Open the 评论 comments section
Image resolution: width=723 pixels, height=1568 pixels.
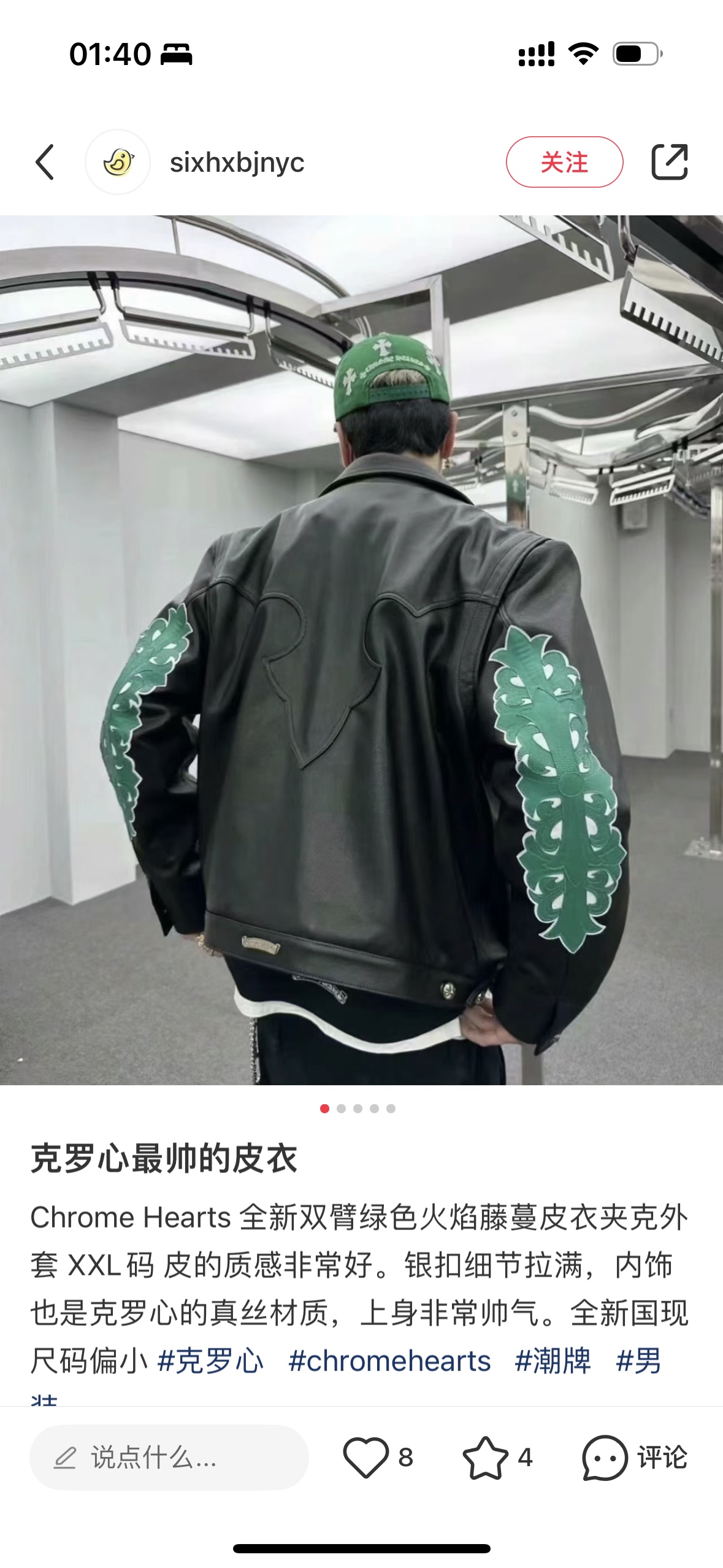pos(635,1458)
